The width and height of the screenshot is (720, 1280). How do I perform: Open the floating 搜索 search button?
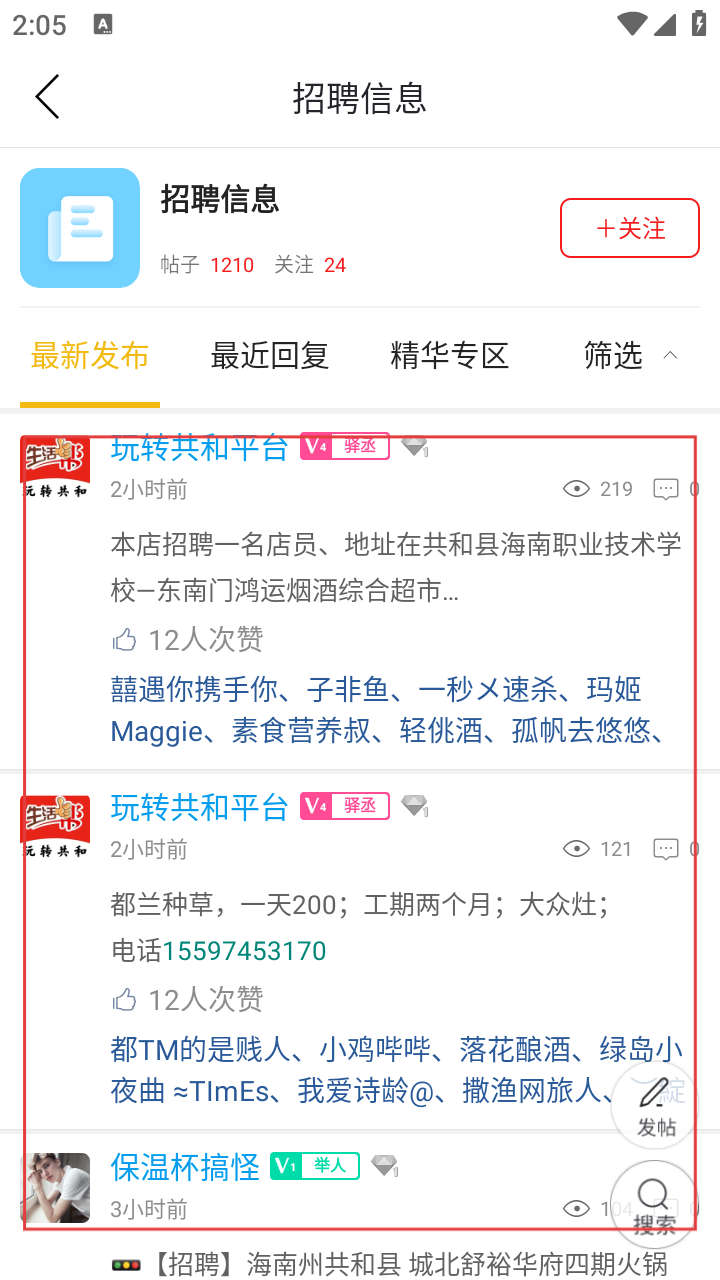point(654,1203)
